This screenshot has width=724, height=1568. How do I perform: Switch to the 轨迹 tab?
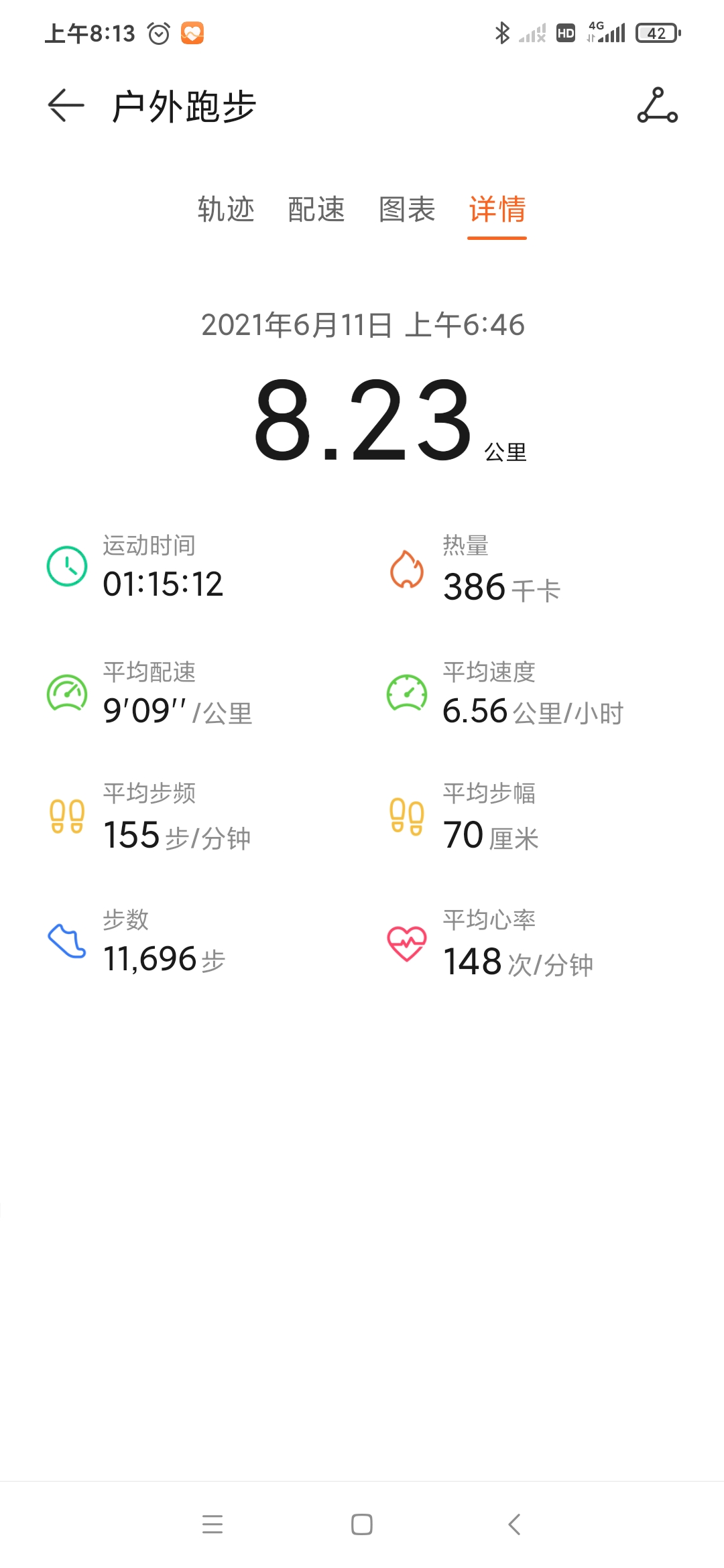(226, 209)
